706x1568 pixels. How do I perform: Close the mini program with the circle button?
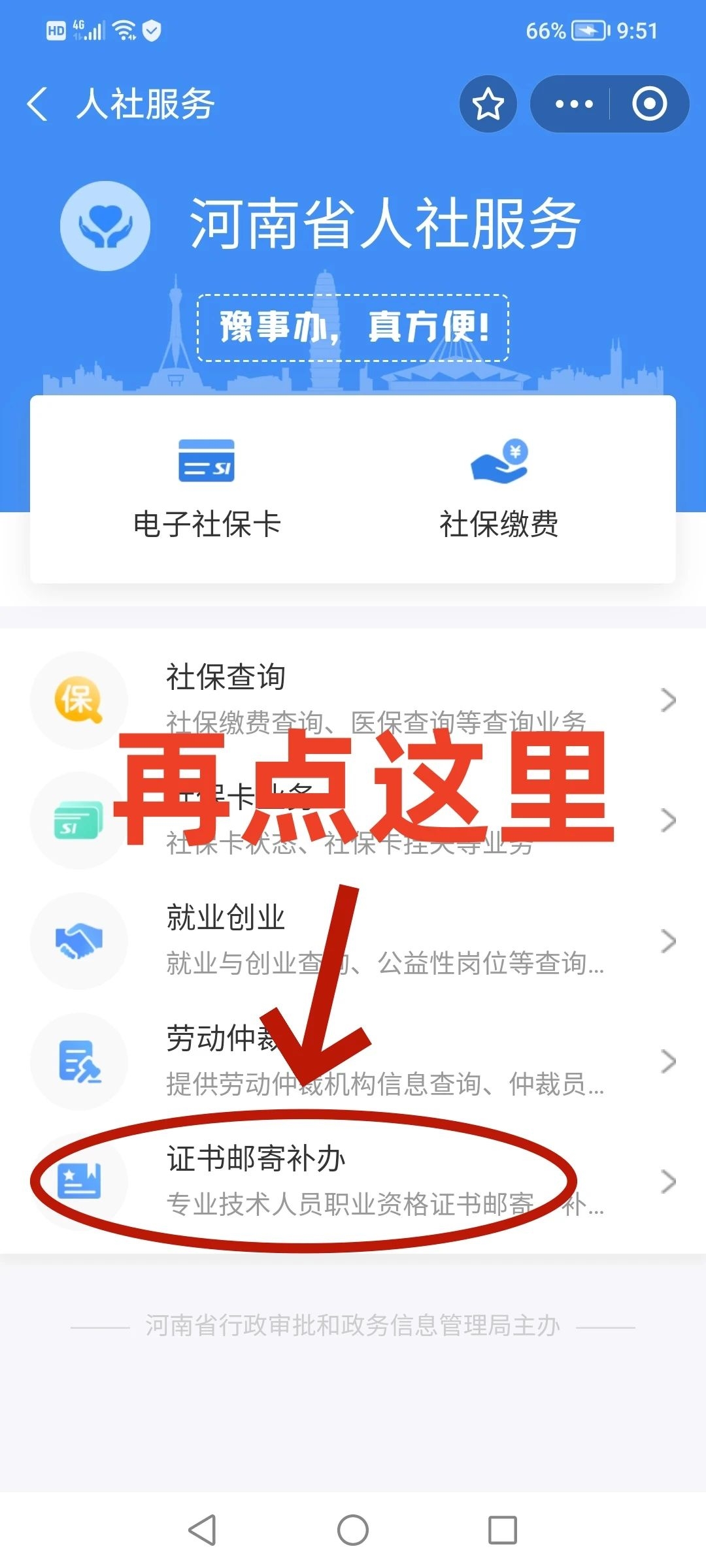tap(649, 104)
